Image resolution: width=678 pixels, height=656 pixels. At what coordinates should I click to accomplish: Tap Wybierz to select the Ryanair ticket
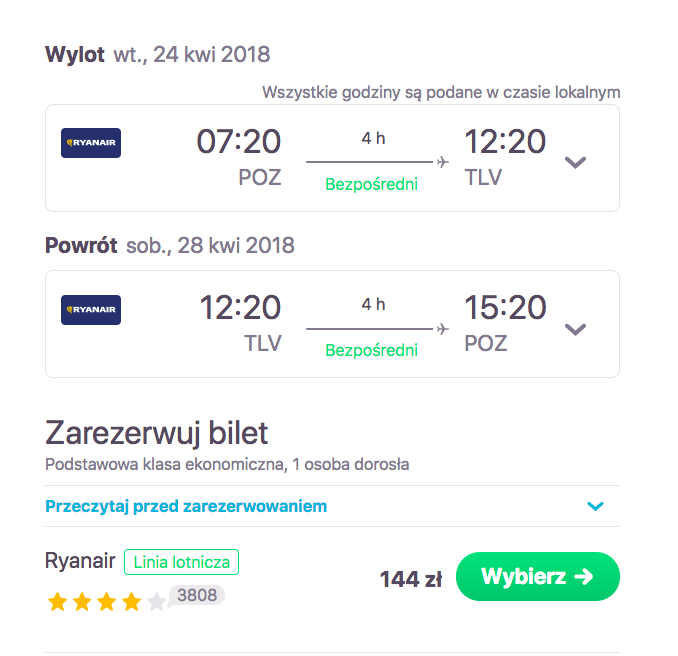537,577
